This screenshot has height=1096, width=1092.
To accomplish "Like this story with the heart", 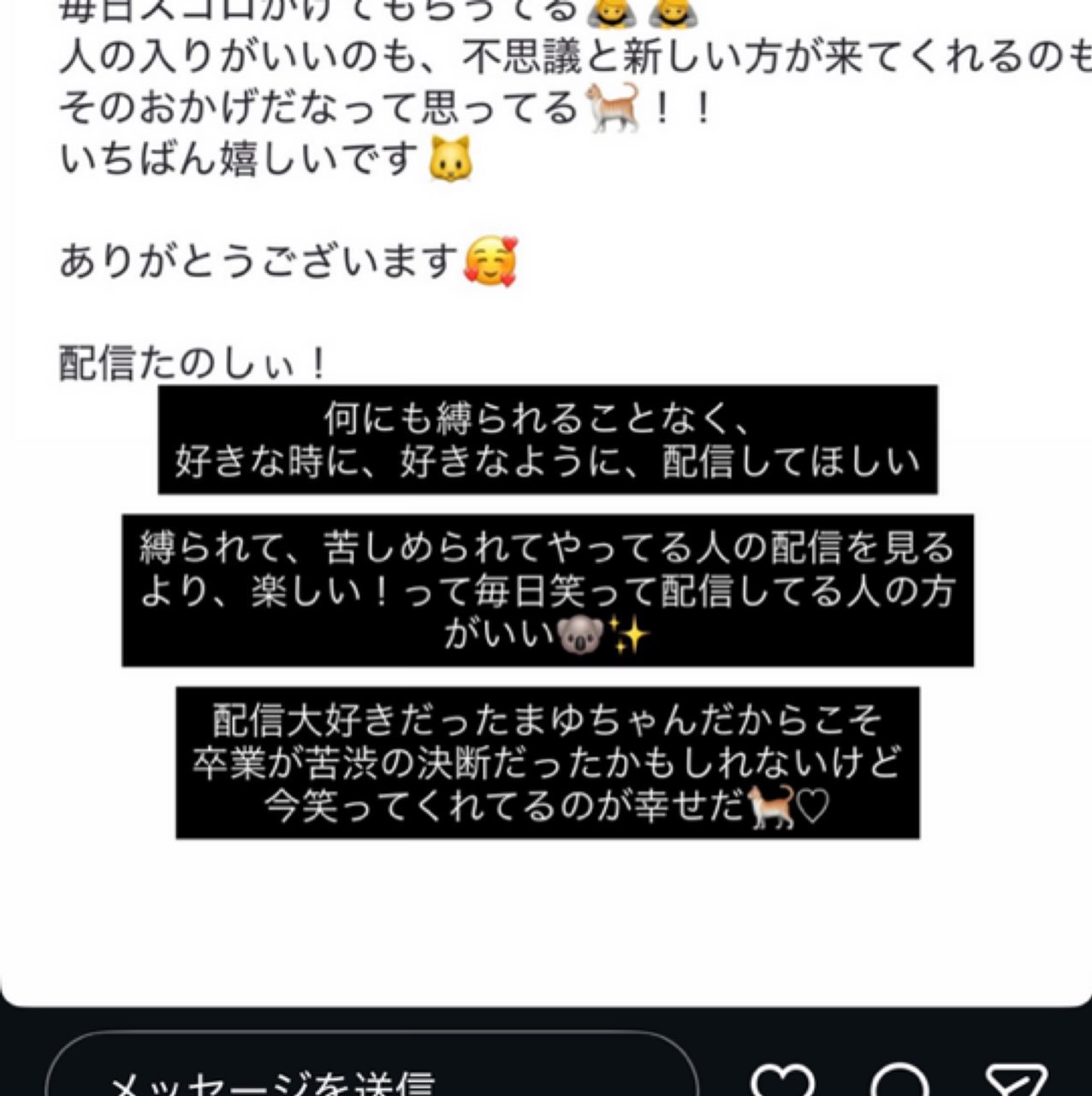I will 782,1083.
